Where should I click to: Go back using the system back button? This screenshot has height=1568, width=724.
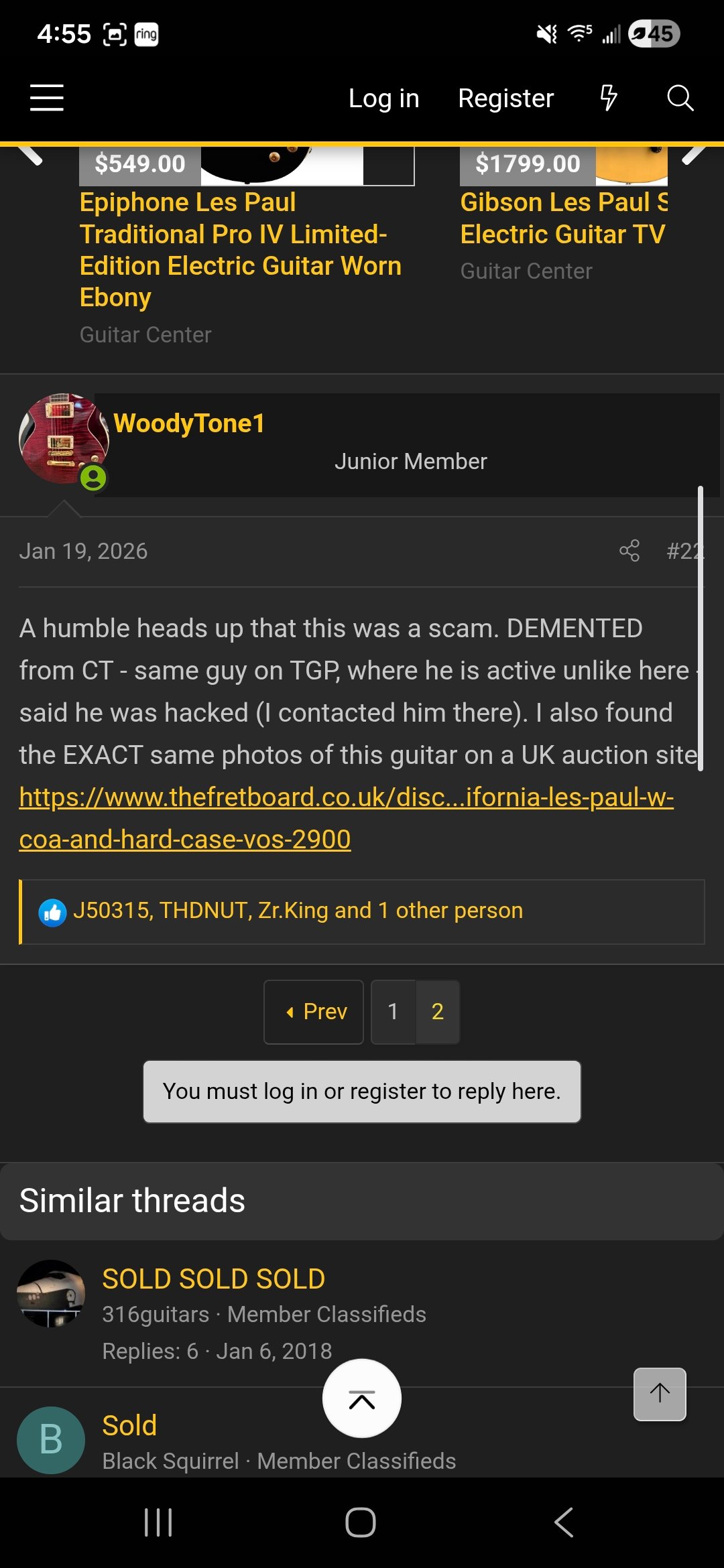click(564, 1522)
